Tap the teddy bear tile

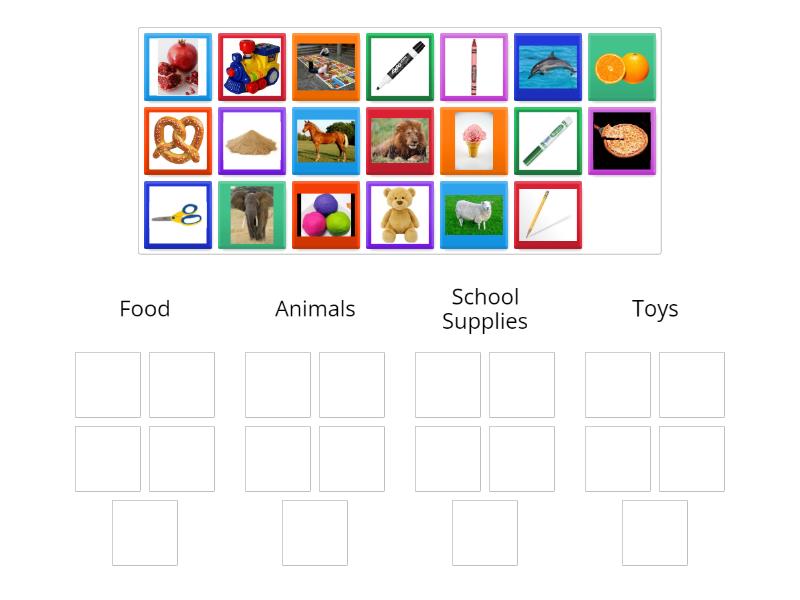point(400,215)
